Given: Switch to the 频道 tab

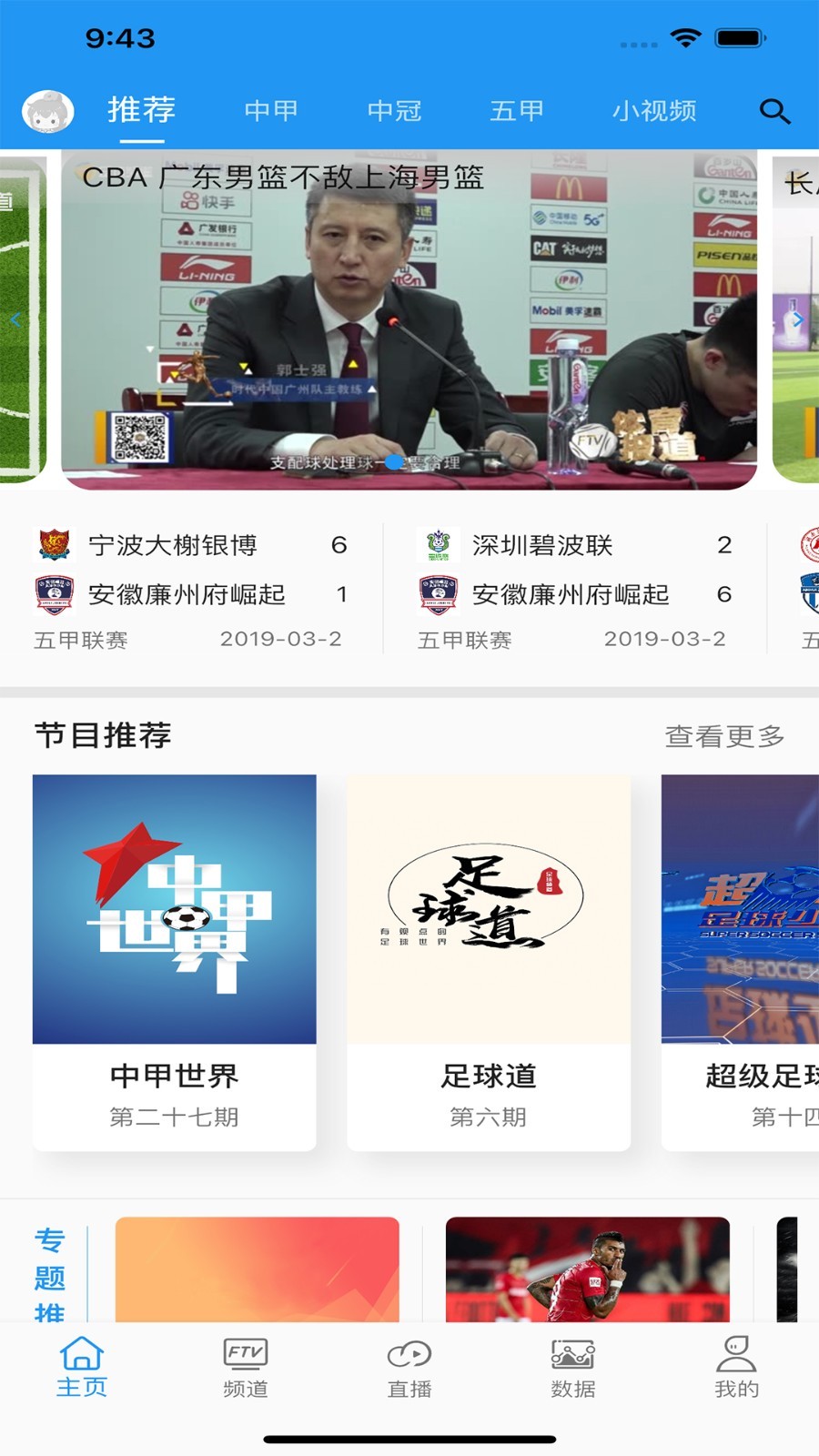Looking at the screenshot, I should tap(246, 1366).
